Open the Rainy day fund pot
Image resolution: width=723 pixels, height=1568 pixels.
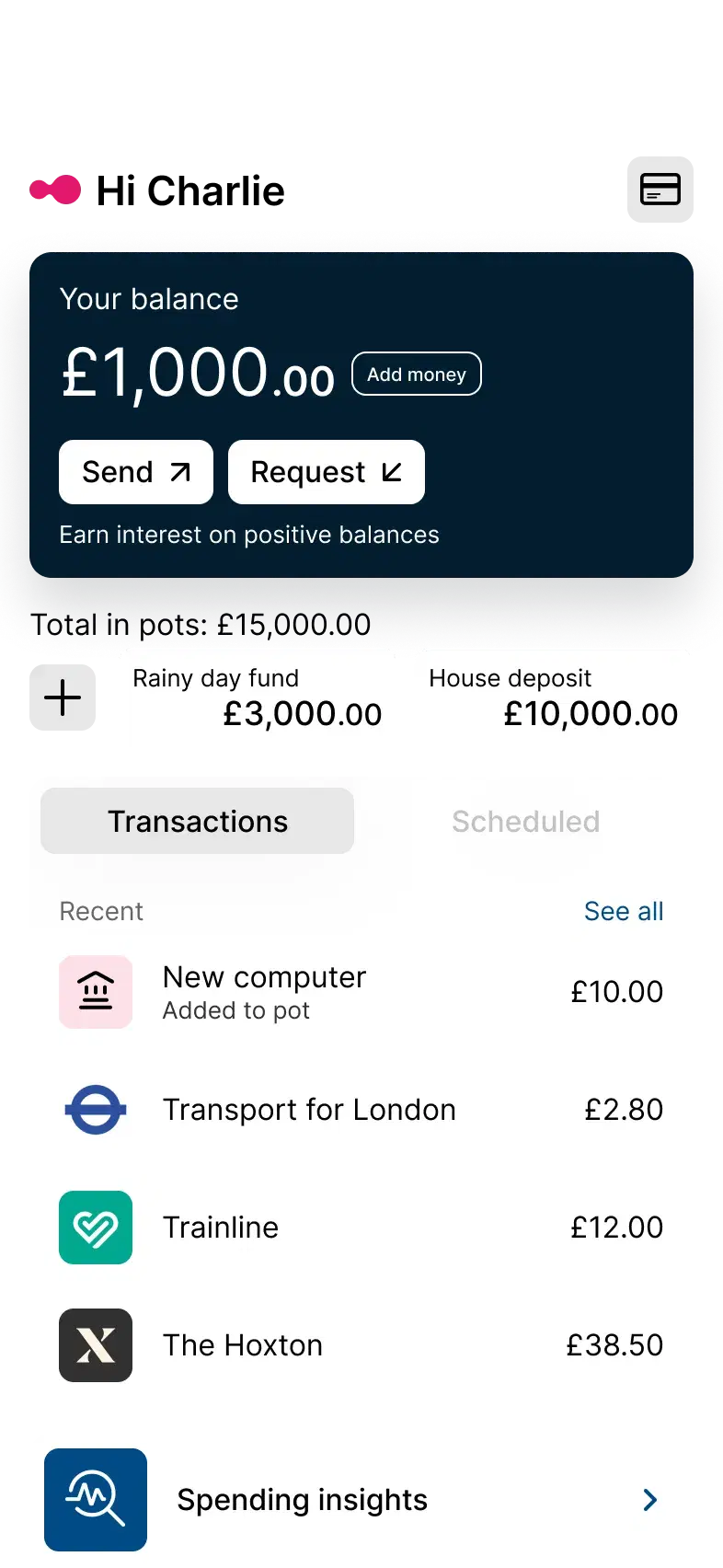pyautogui.click(x=258, y=698)
